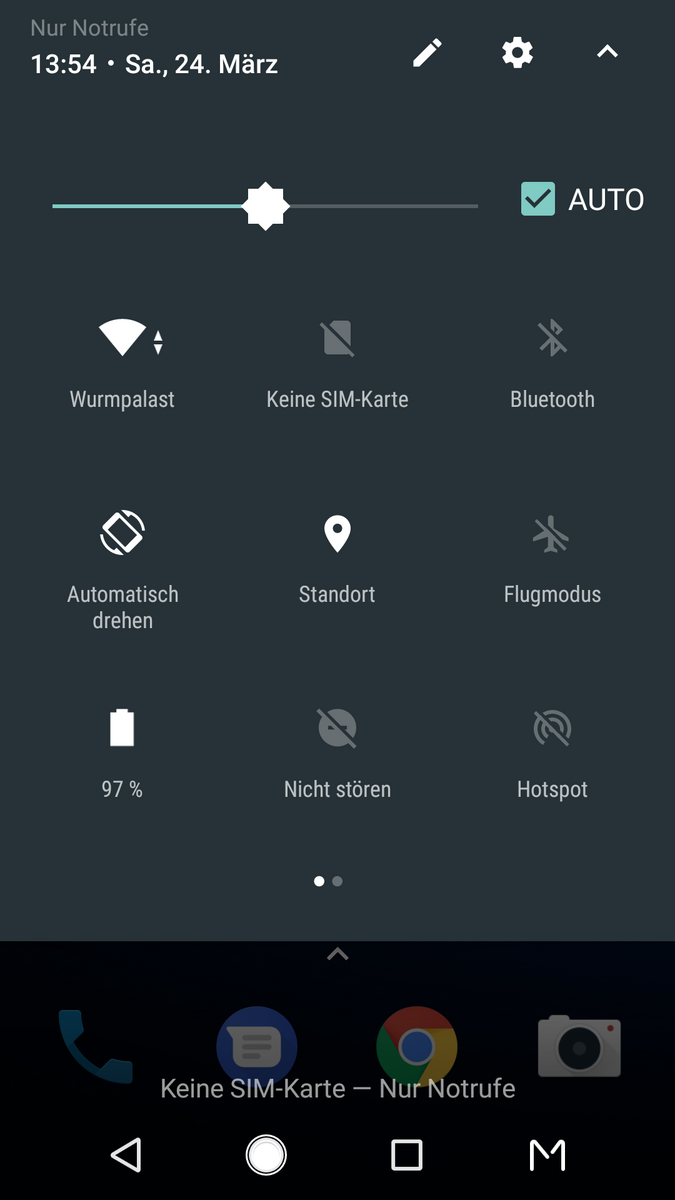Go to the home screen
The height and width of the screenshot is (1200, 675).
coord(266,1155)
